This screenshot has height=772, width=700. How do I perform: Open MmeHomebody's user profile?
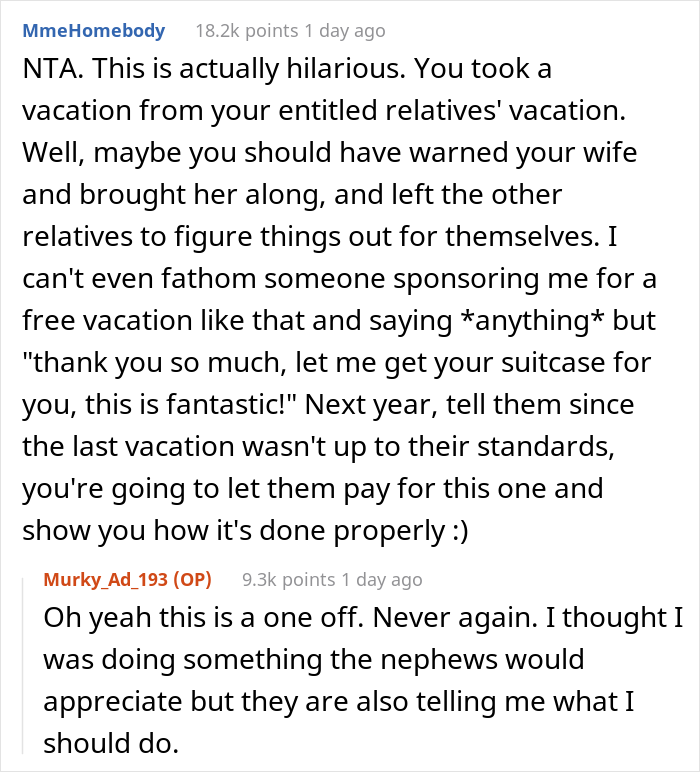click(93, 31)
